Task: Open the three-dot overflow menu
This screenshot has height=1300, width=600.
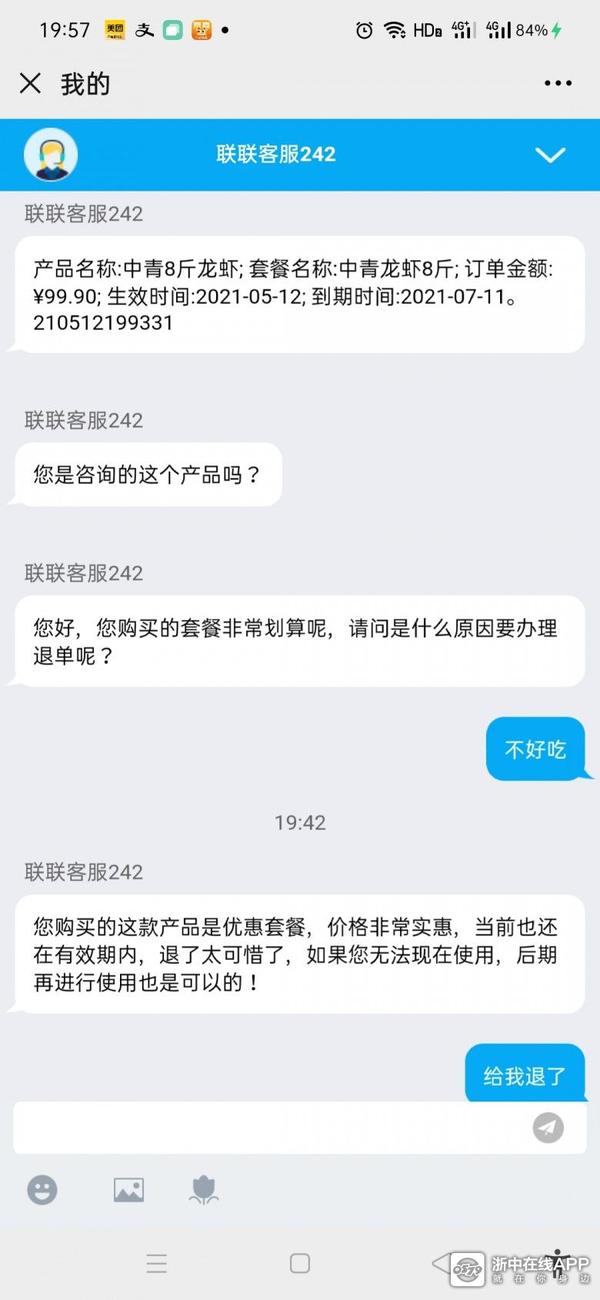Action: (x=557, y=84)
